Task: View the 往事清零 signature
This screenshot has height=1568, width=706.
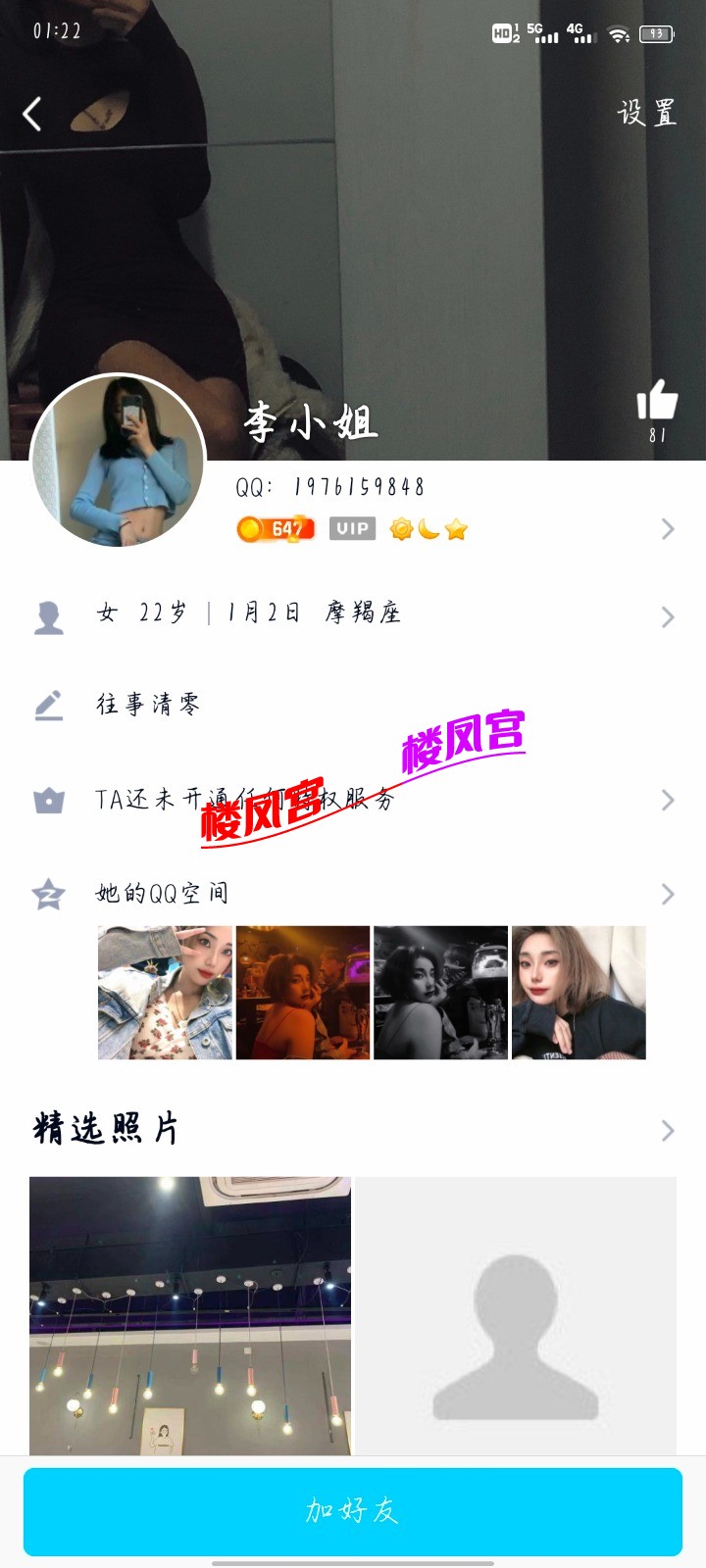Action: pos(147,705)
